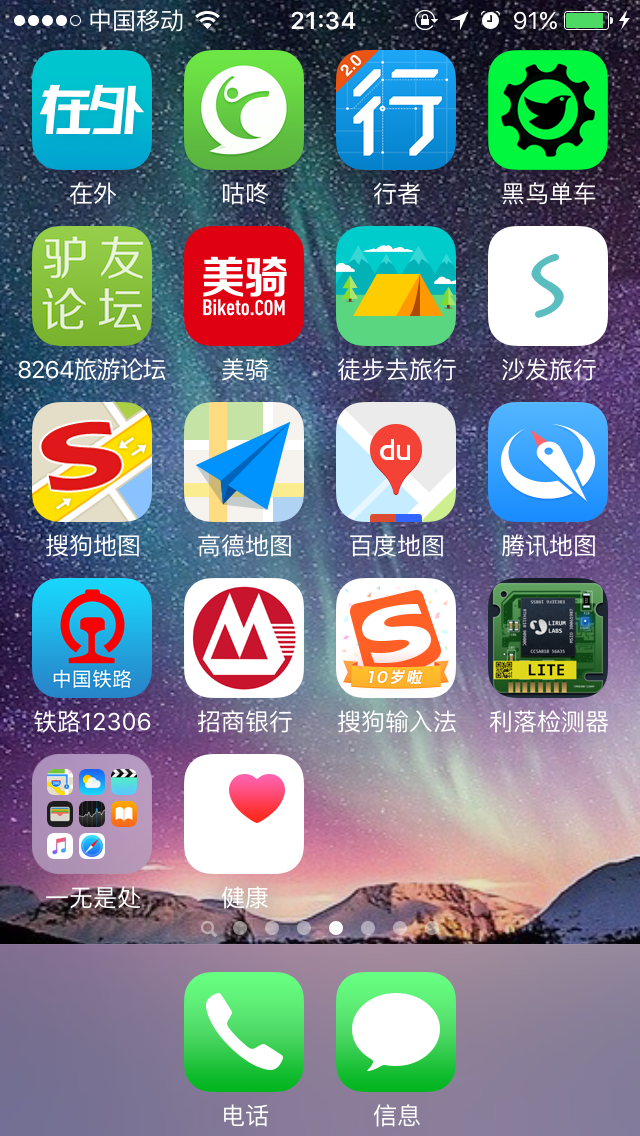Image resolution: width=640 pixels, height=1136 pixels.
Task: Launch 黑鸟单车 app
Action: 548,110
